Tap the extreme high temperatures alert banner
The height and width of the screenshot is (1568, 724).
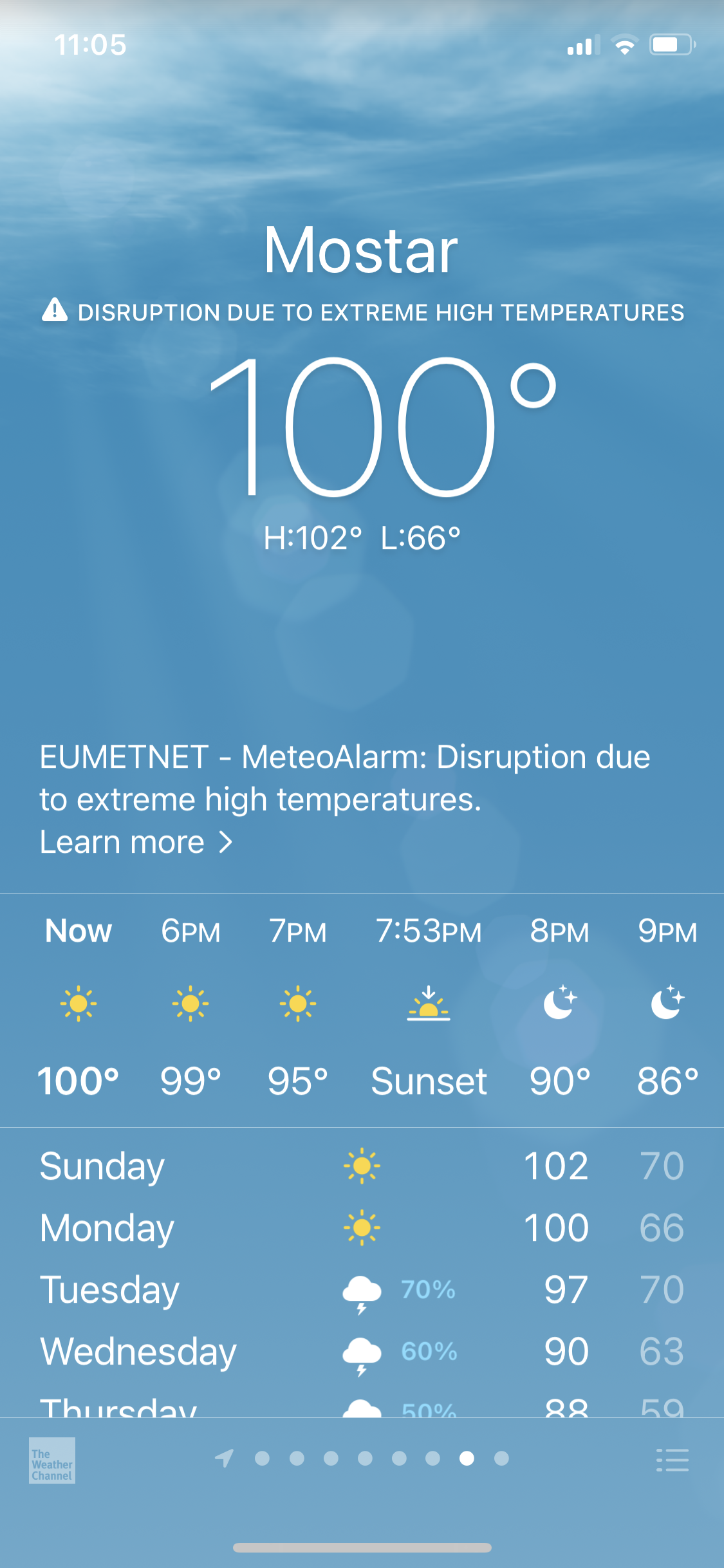click(x=363, y=312)
